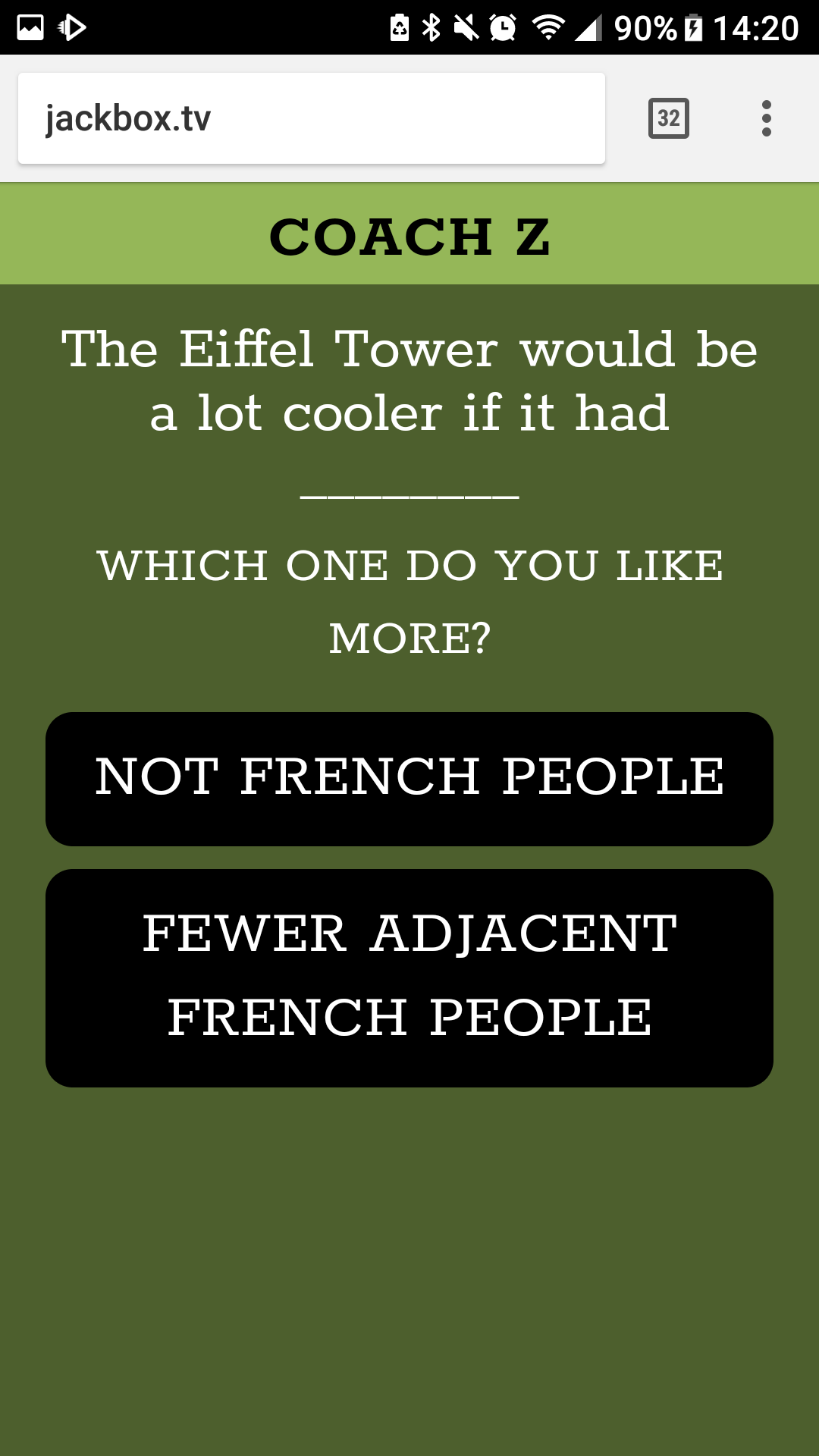Open the tab switcher showing 32 tabs
Viewport: 819px width, 1456px height.
pyautogui.click(x=668, y=118)
